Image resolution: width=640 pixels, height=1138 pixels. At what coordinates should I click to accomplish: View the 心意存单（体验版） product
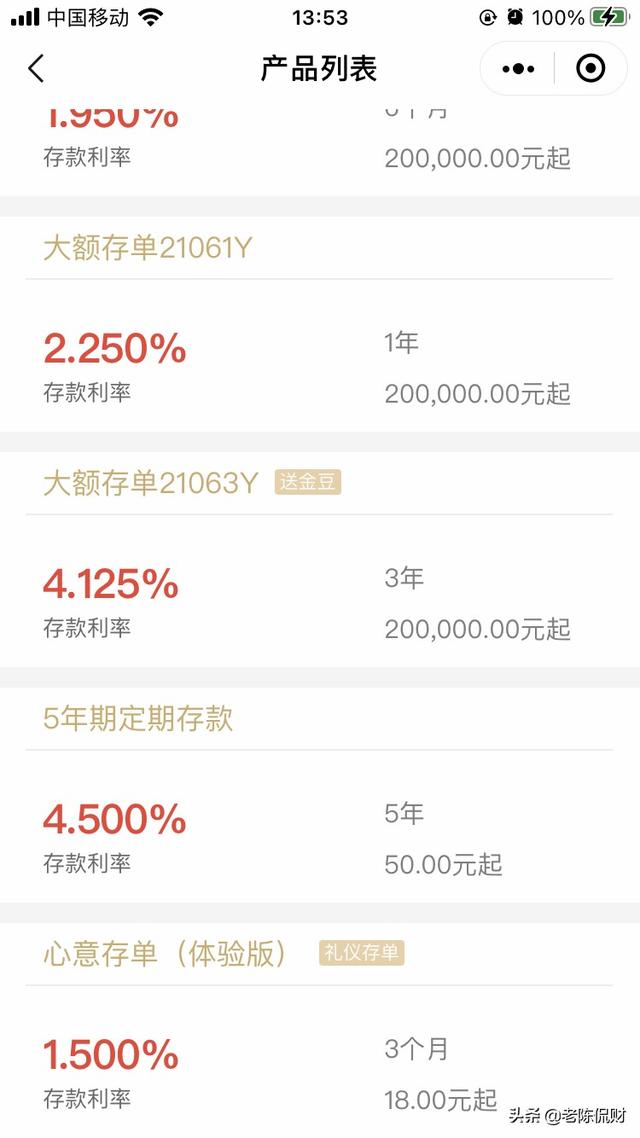(x=320, y=1031)
